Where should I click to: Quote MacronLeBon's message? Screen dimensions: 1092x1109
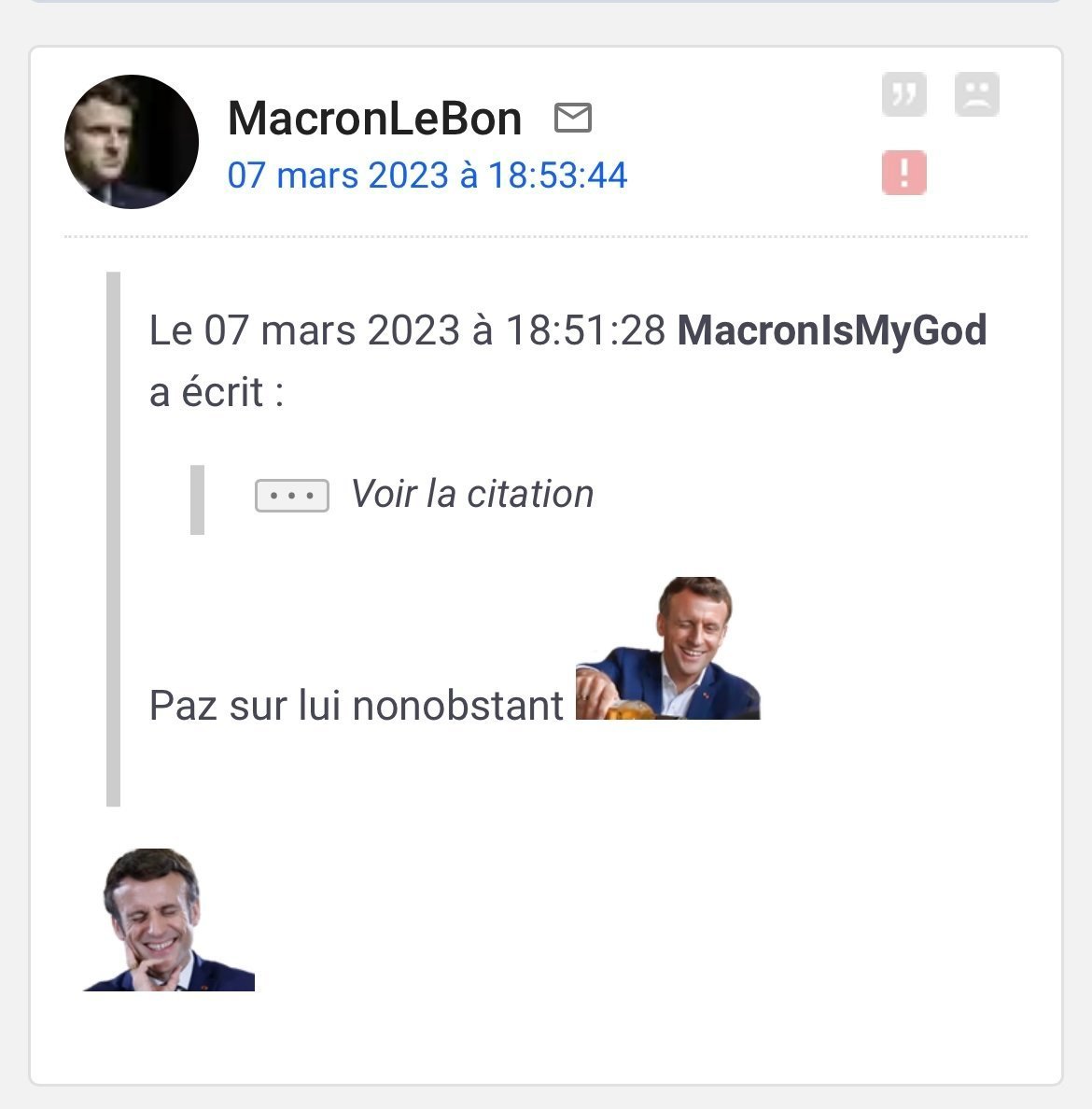point(903,94)
